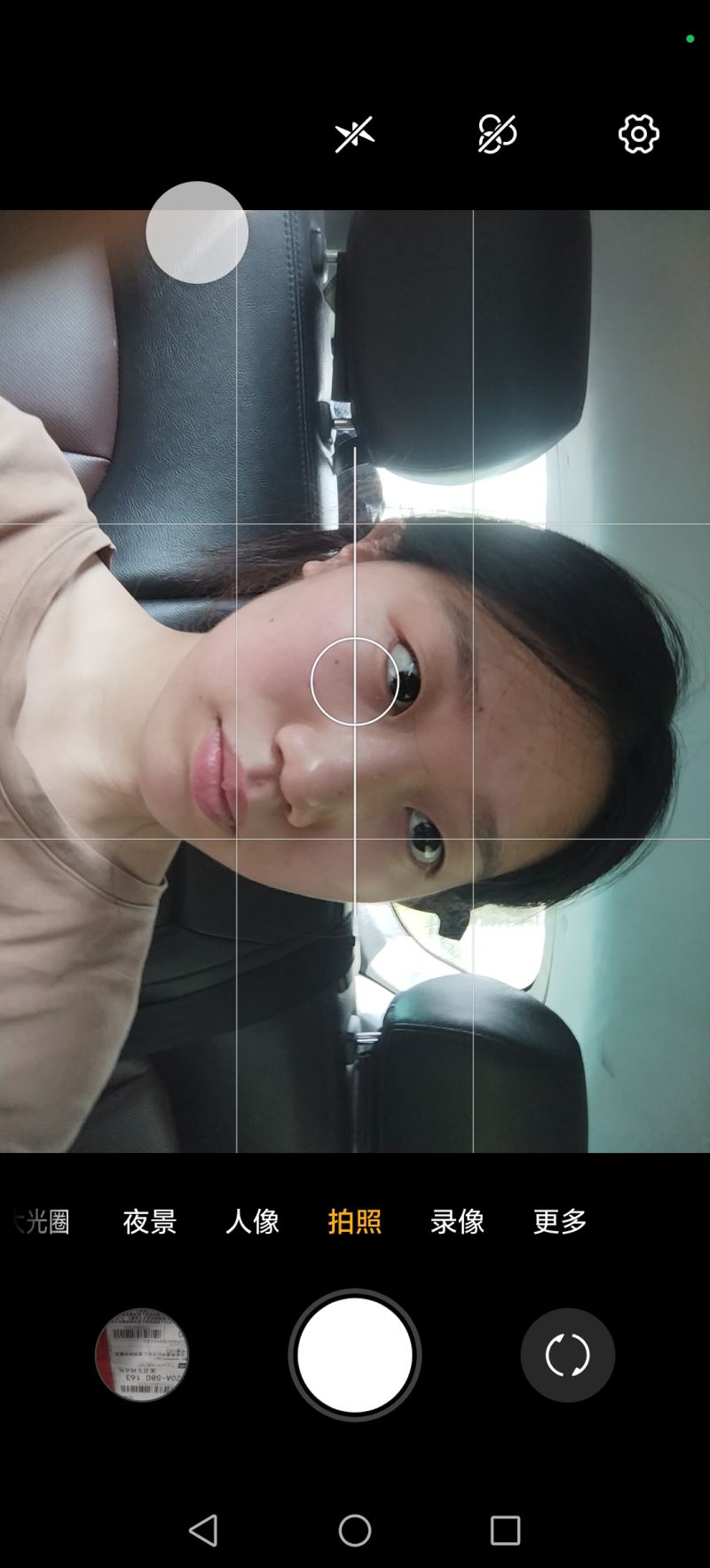Tap the shutter button to take photo
Image resolution: width=710 pixels, height=1568 pixels.
(354, 1355)
